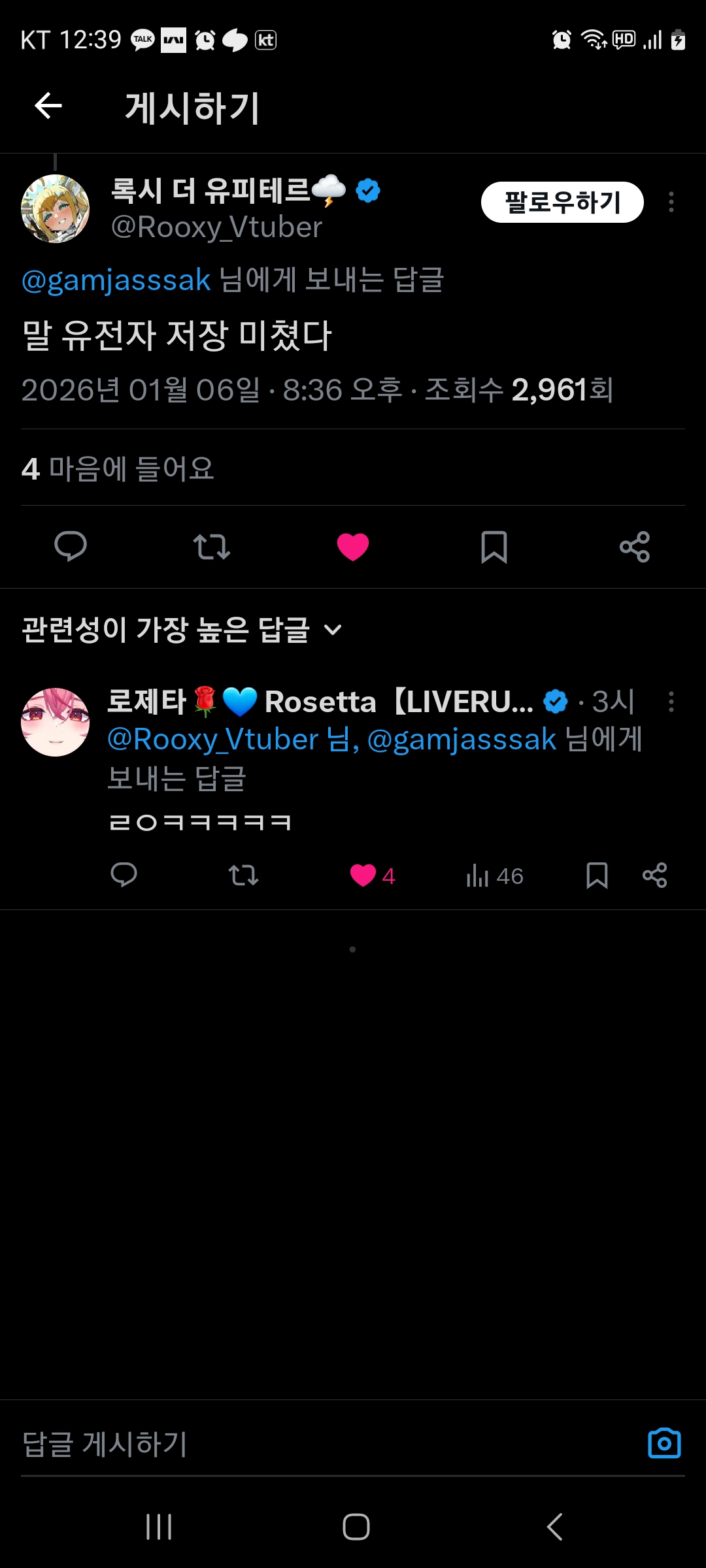Bookmark Rosetta's reply
706x1568 pixels.
point(597,875)
